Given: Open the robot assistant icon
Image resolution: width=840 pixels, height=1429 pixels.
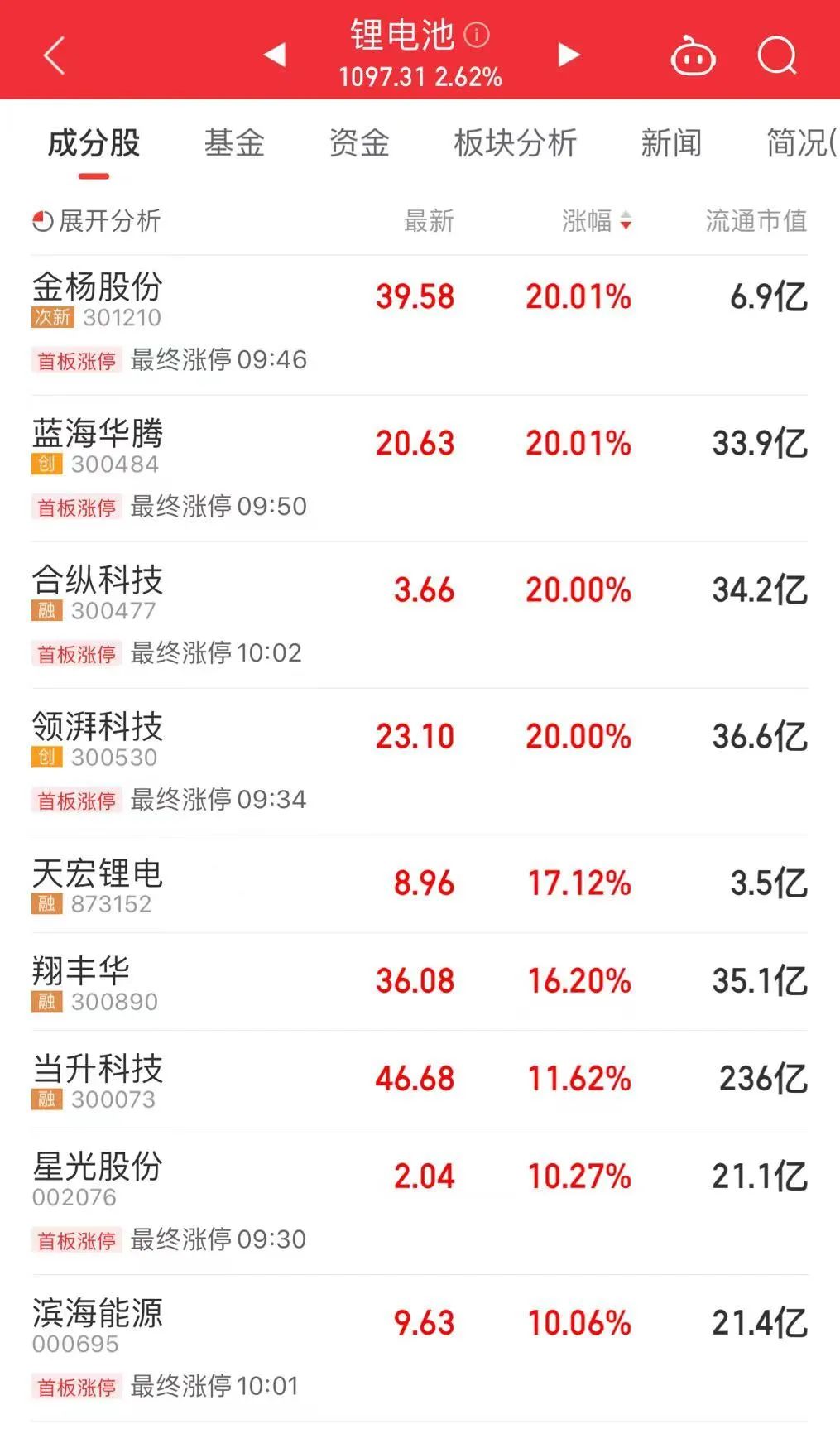Looking at the screenshot, I should coord(693,56).
